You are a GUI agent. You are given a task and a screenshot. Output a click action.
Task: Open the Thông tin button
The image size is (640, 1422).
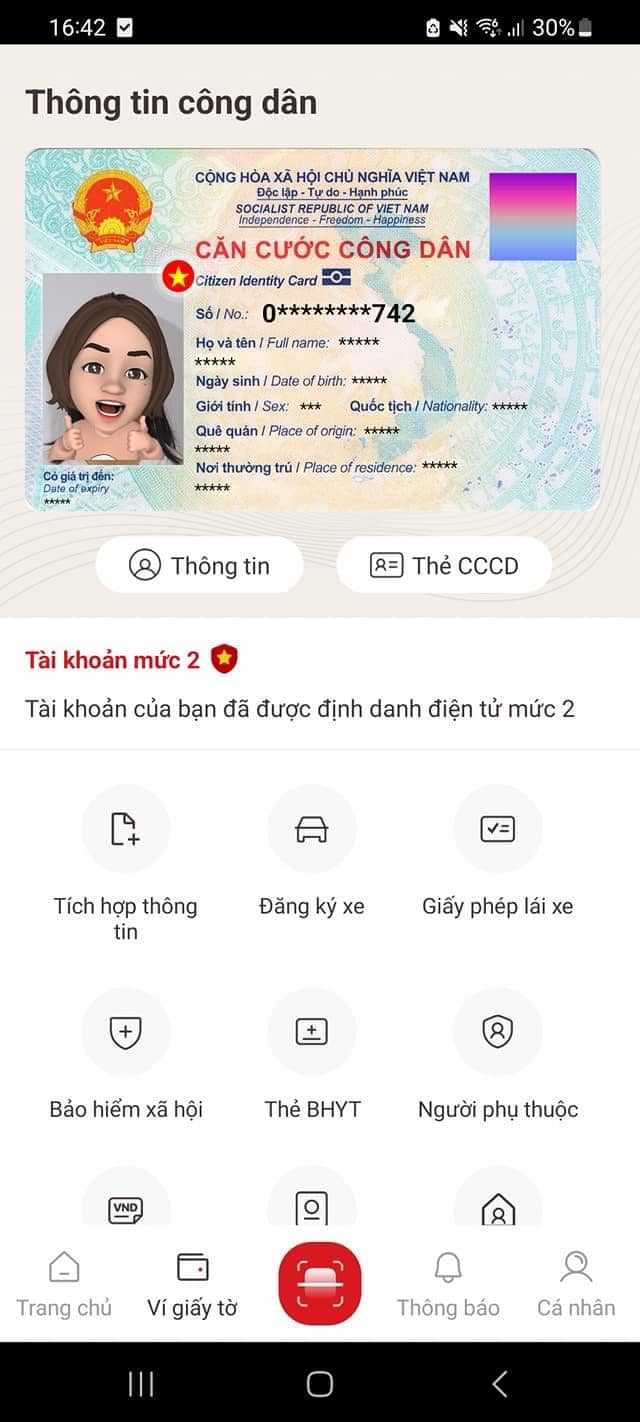point(199,565)
